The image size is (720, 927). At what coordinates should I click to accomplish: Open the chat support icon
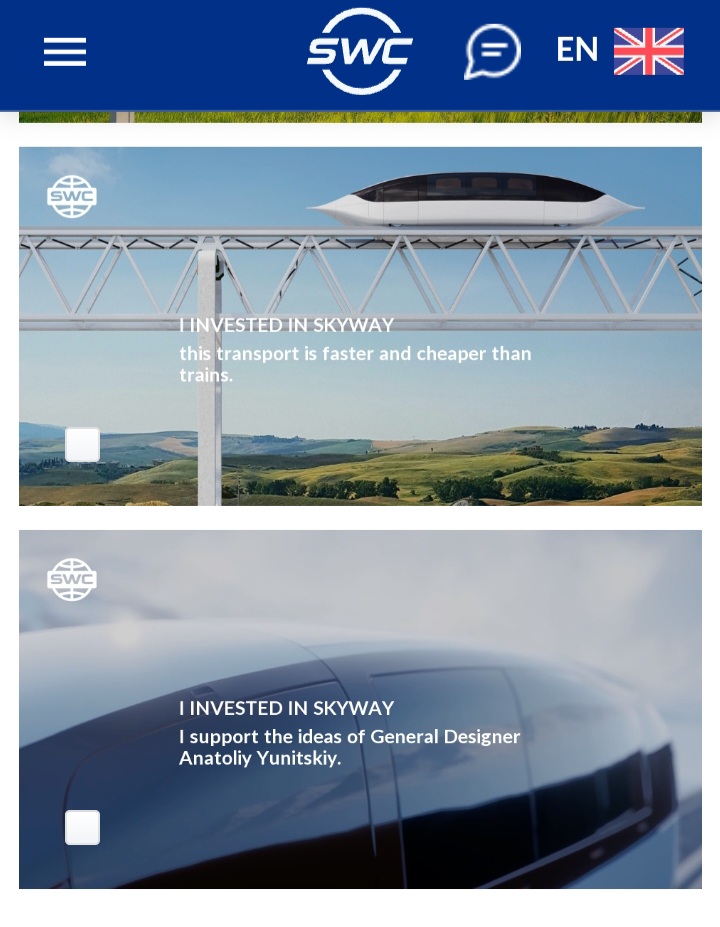(x=492, y=51)
